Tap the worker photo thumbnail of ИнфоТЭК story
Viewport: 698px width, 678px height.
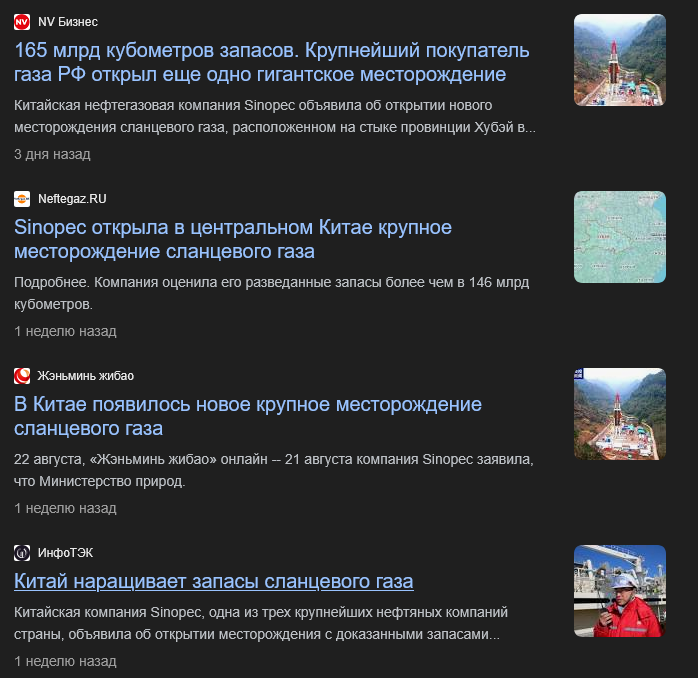click(619, 591)
